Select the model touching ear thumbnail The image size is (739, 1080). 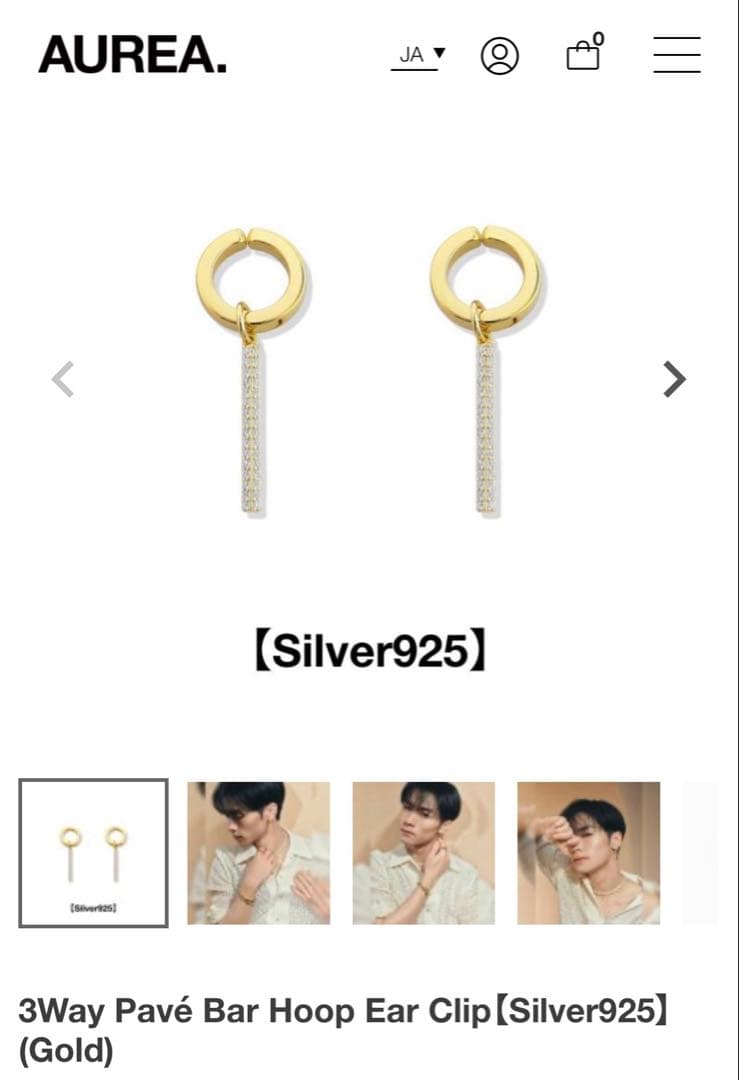tap(423, 853)
